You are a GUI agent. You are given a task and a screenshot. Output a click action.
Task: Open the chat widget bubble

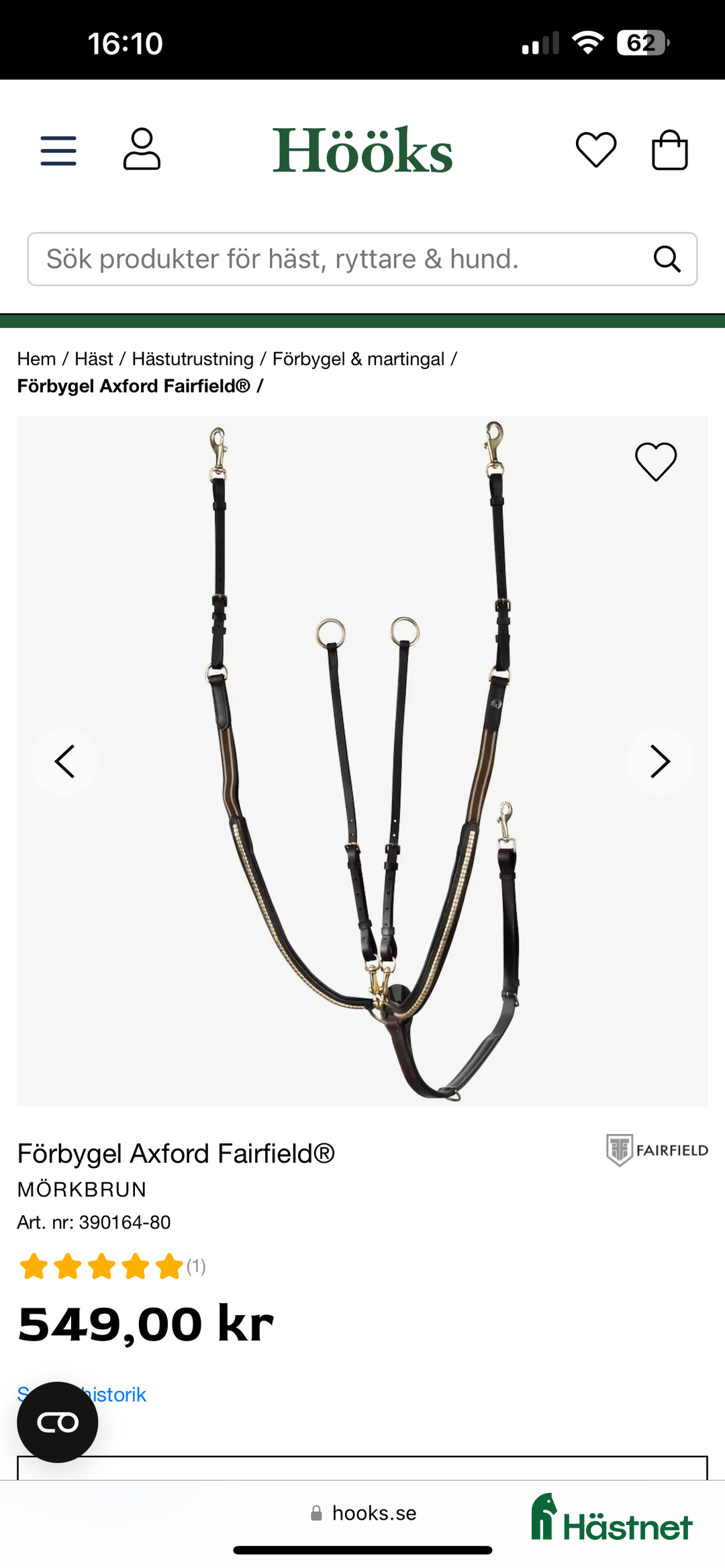pos(58,1422)
